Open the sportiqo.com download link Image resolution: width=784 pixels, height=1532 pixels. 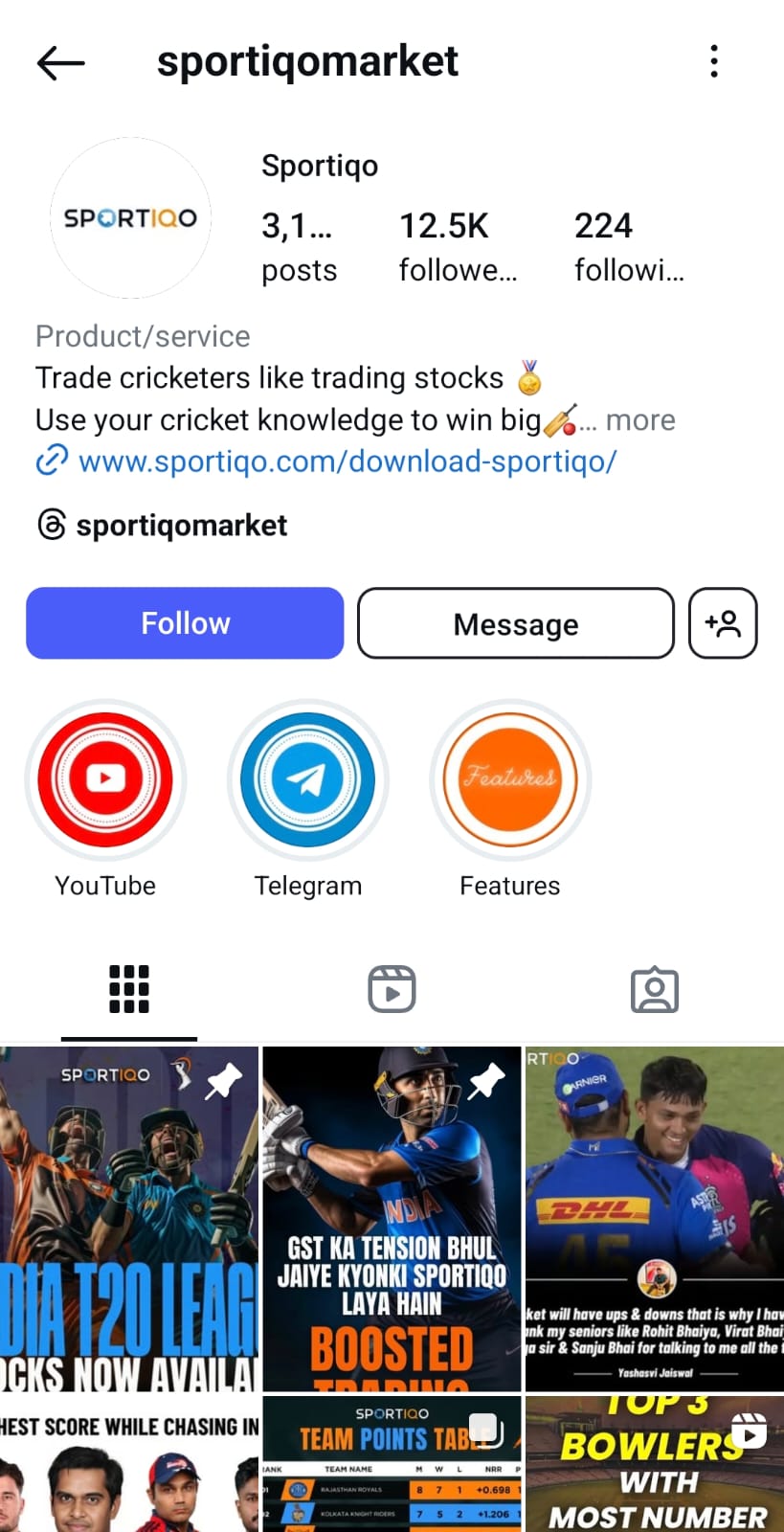point(347,462)
